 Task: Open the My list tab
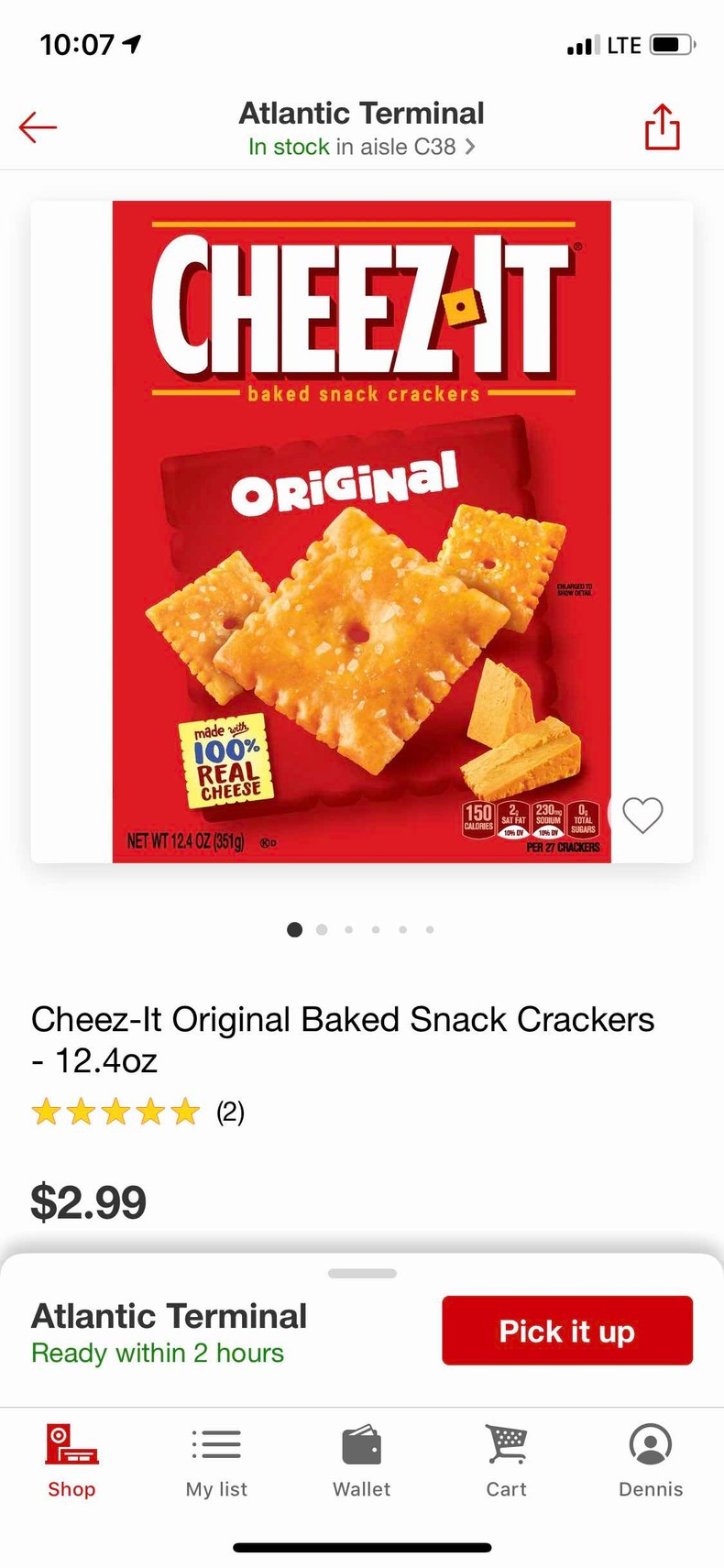click(216, 1461)
